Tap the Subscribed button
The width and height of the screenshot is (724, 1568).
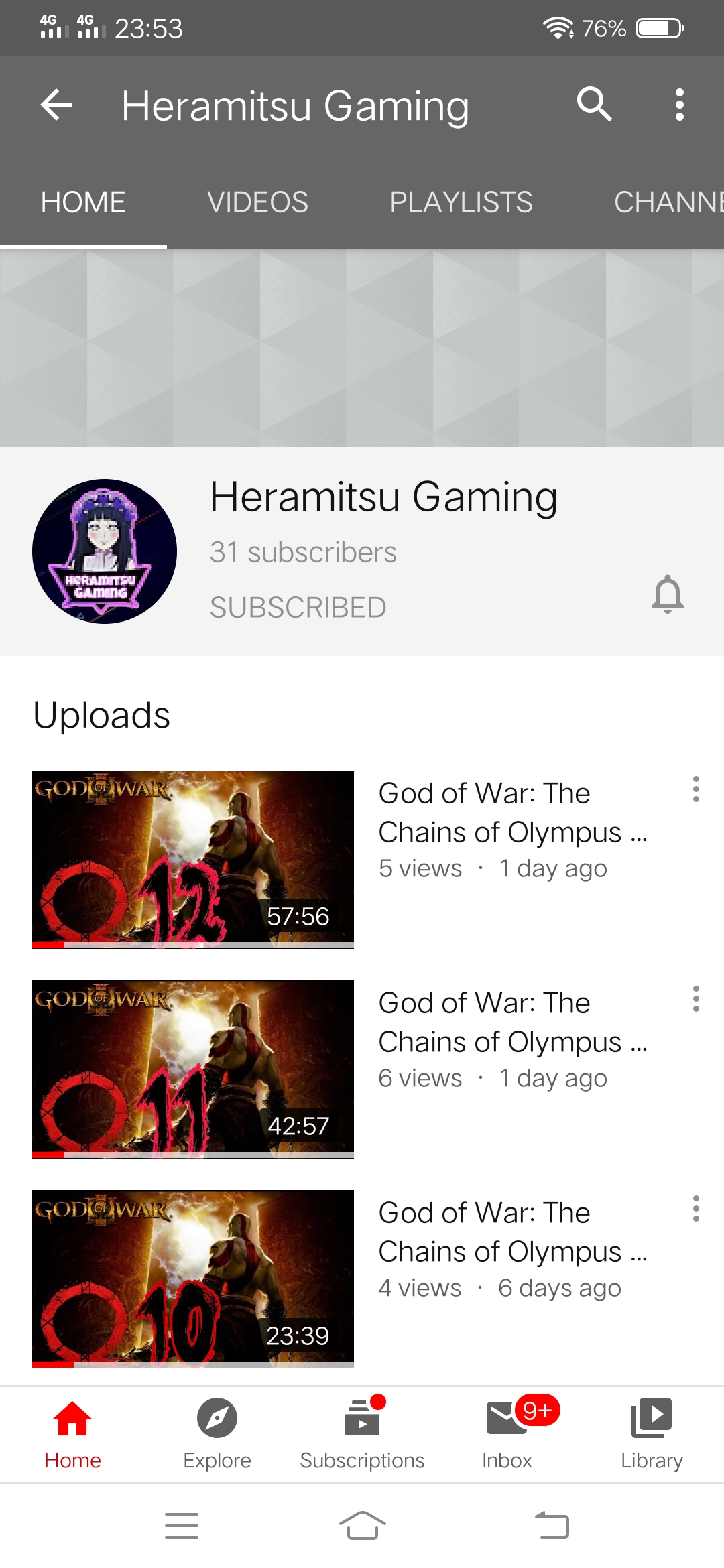coord(298,608)
